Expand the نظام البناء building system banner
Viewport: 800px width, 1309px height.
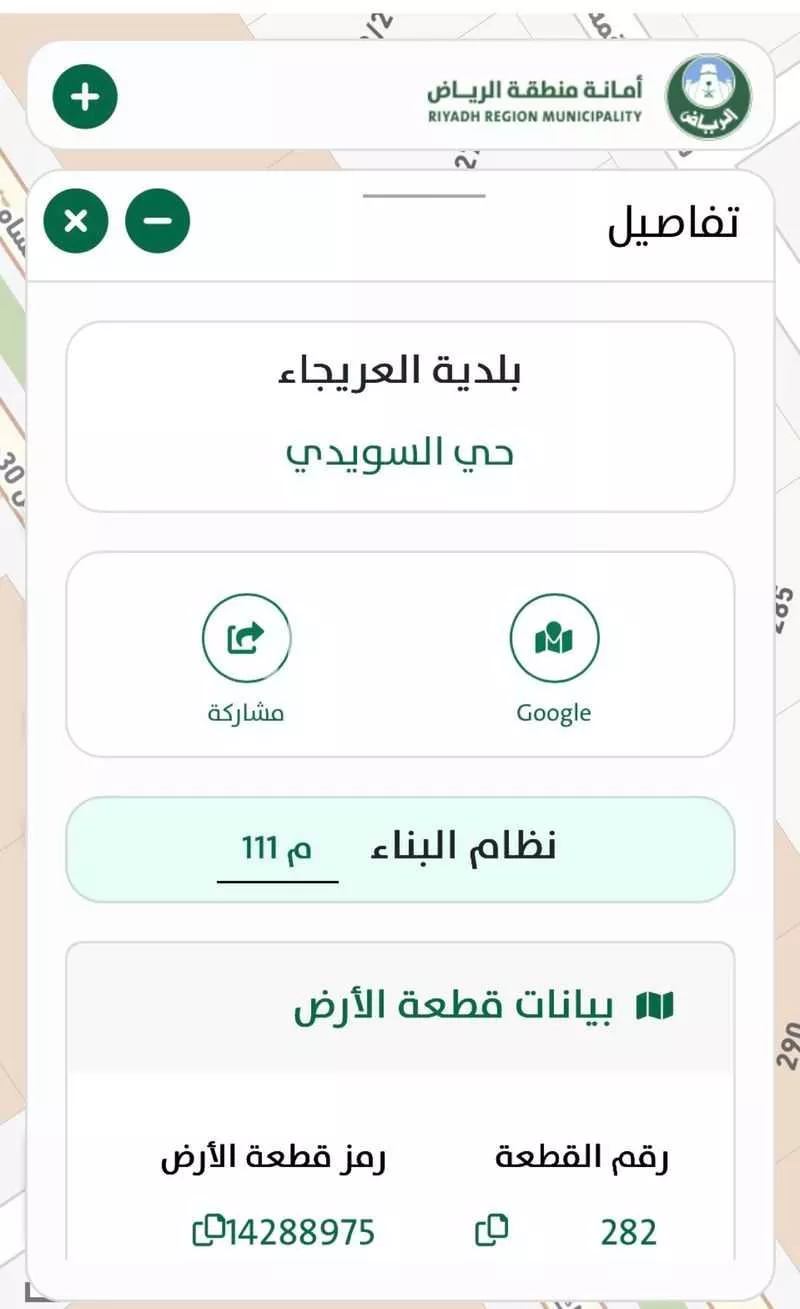400,849
